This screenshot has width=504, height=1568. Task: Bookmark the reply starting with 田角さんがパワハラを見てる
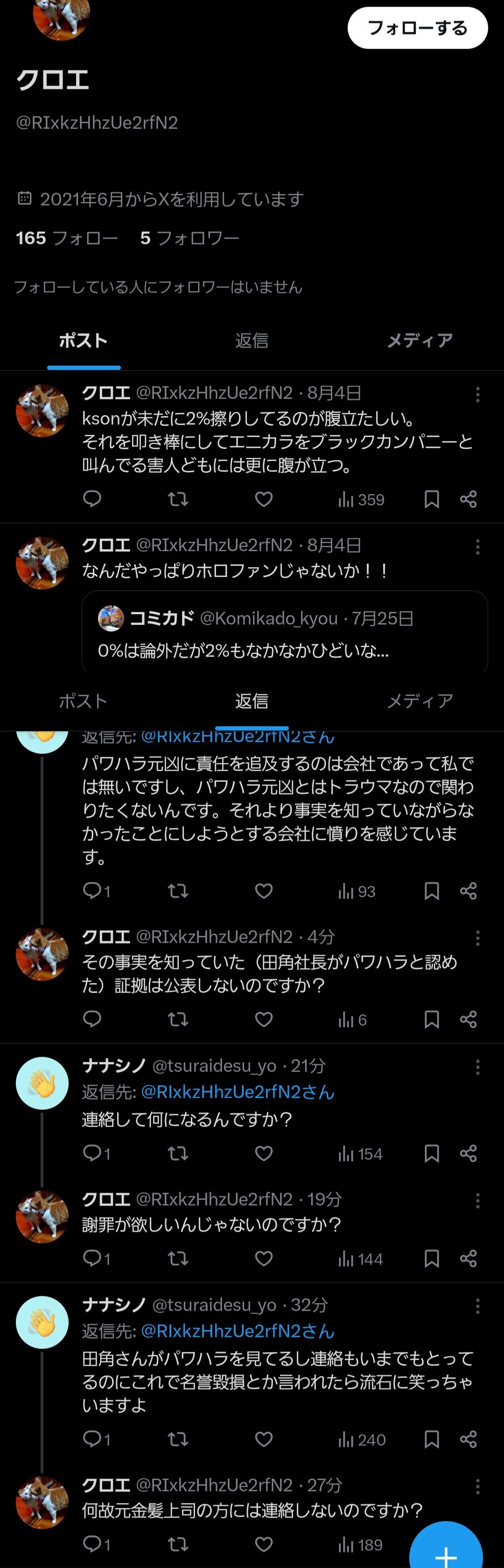432,1440
